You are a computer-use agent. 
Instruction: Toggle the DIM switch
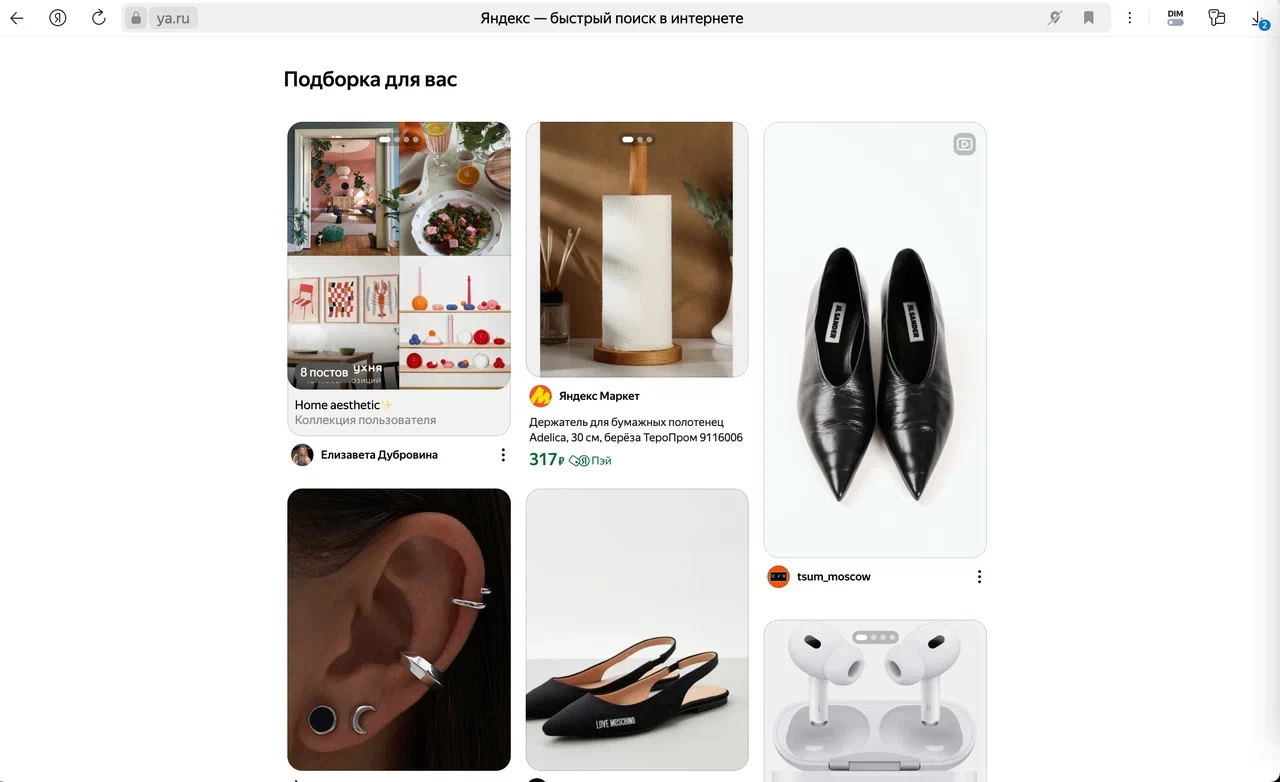click(x=1175, y=18)
